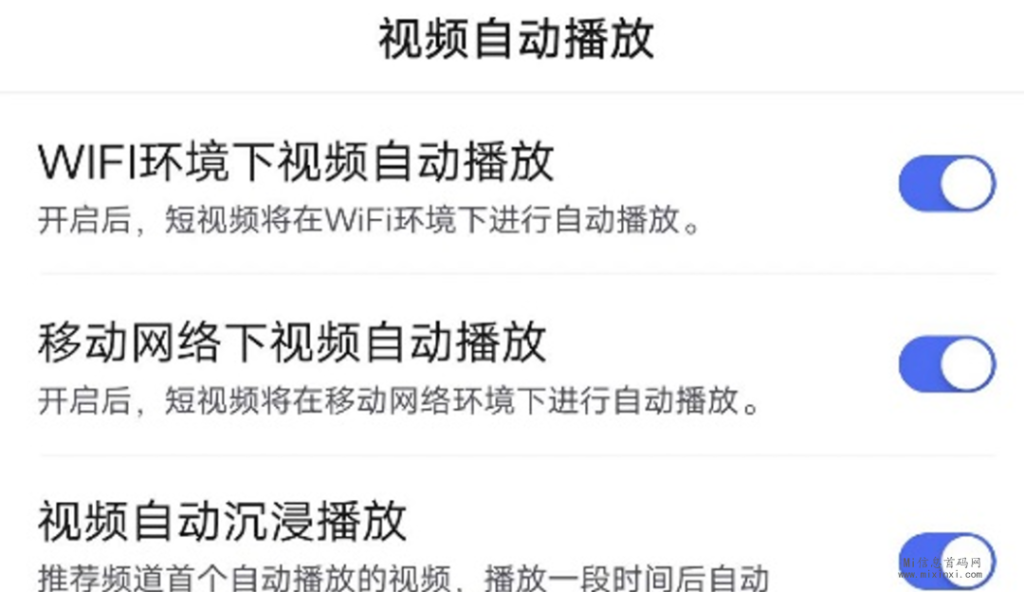Toggle the 视频自动沉浸播放 switch
1024x592 pixels.
946,560
